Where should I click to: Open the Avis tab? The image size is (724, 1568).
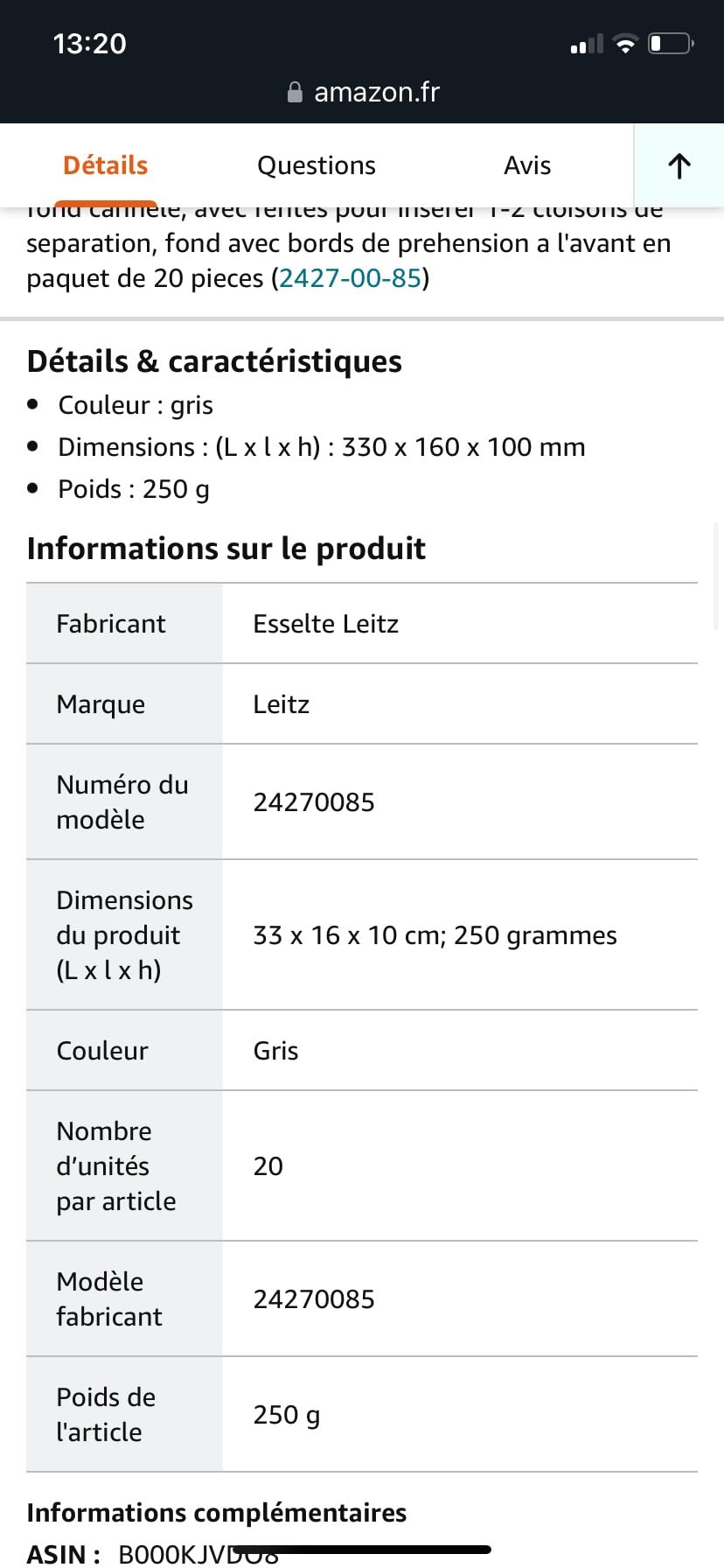click(527, 165)
